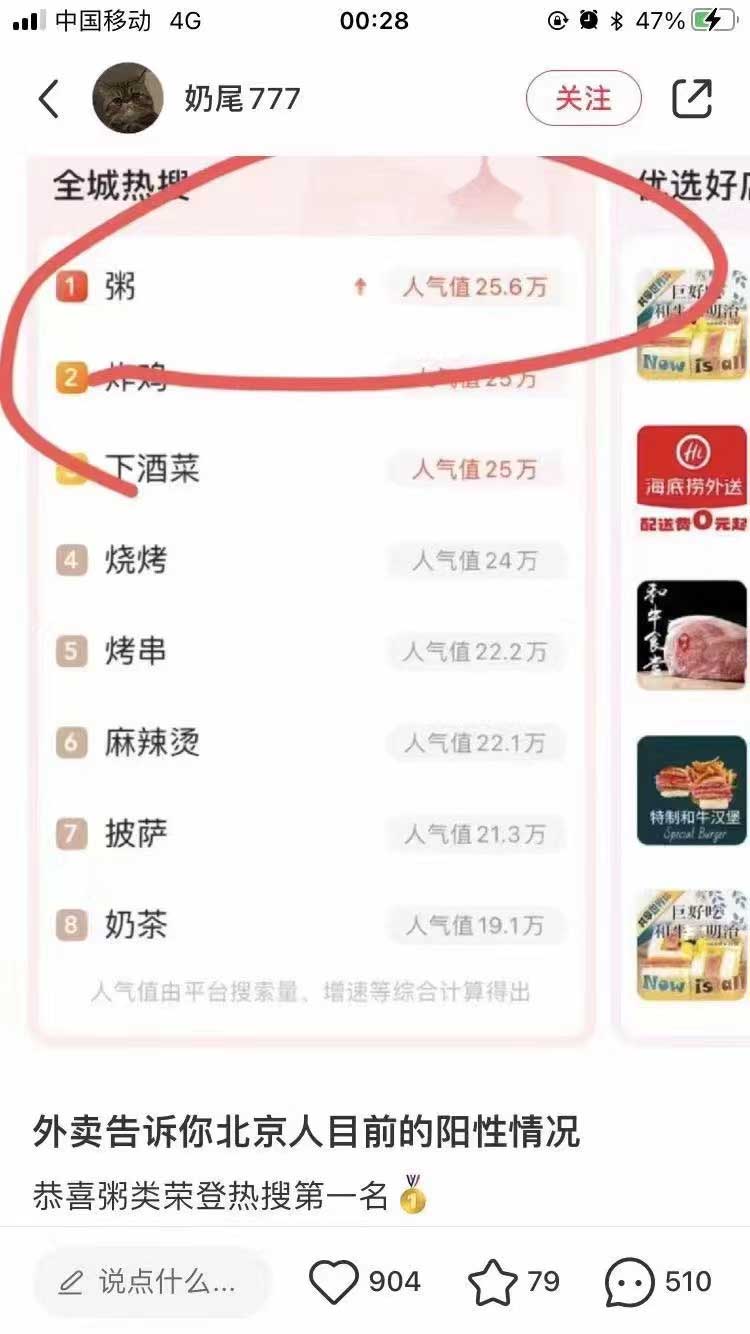Like this post with the heart icon
This screenshot has height=1334, width=750.
point(334,1282)
